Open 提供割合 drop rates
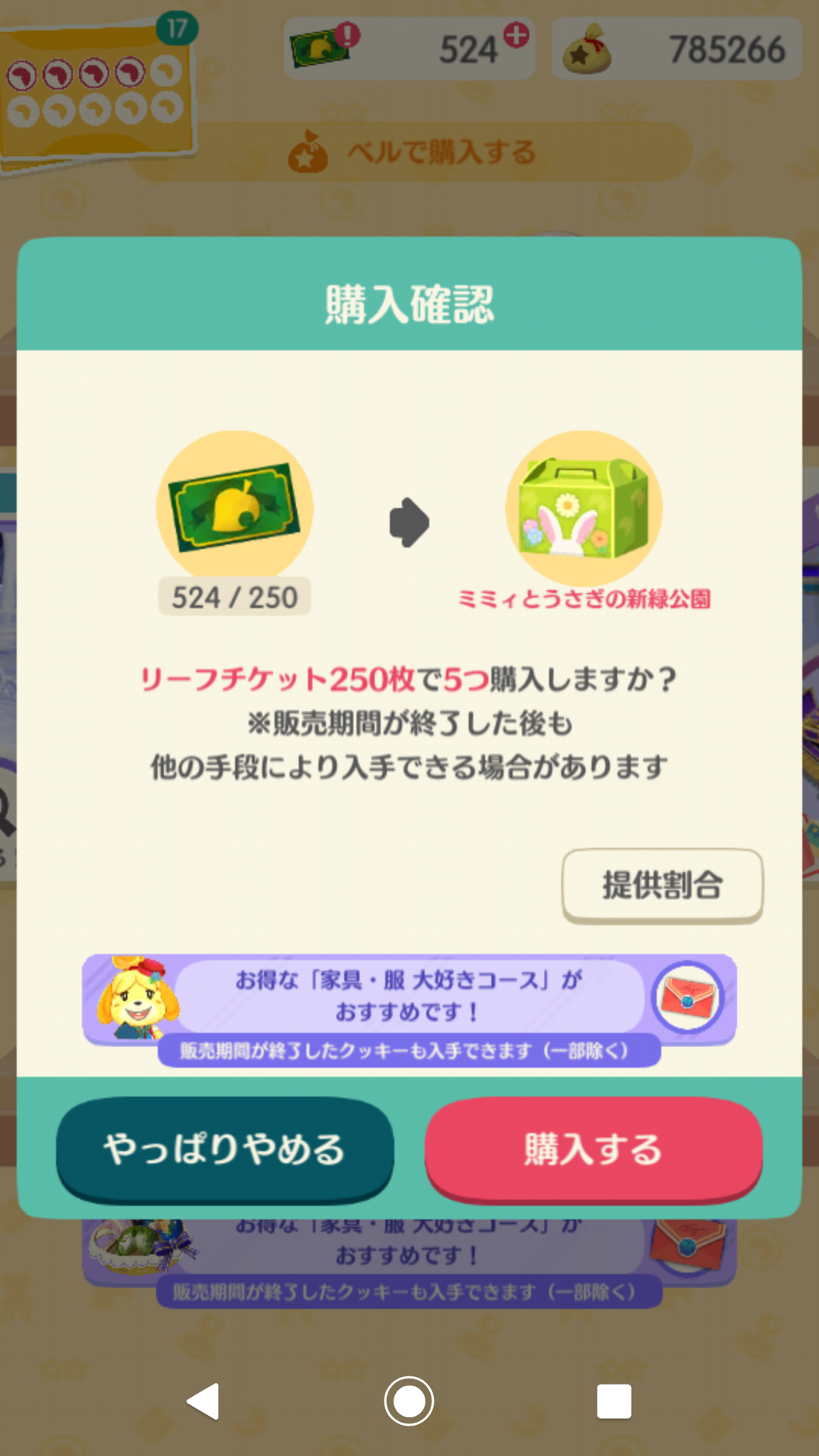 (x=662, y=885)
